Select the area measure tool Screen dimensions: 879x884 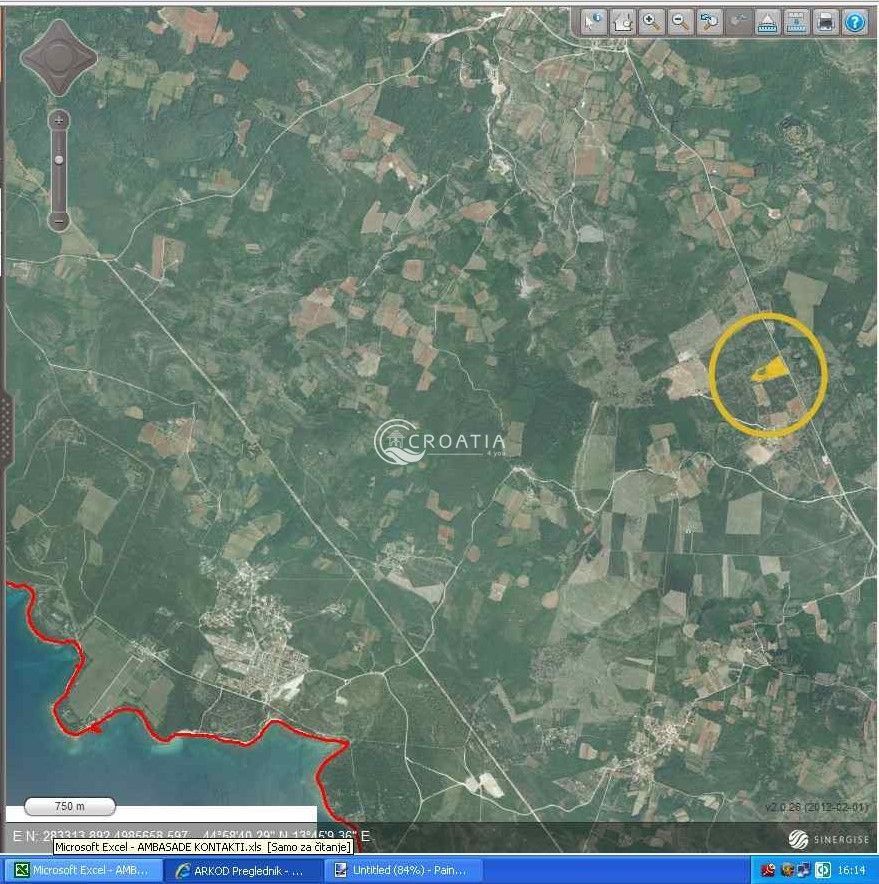[x=797, y=21]
